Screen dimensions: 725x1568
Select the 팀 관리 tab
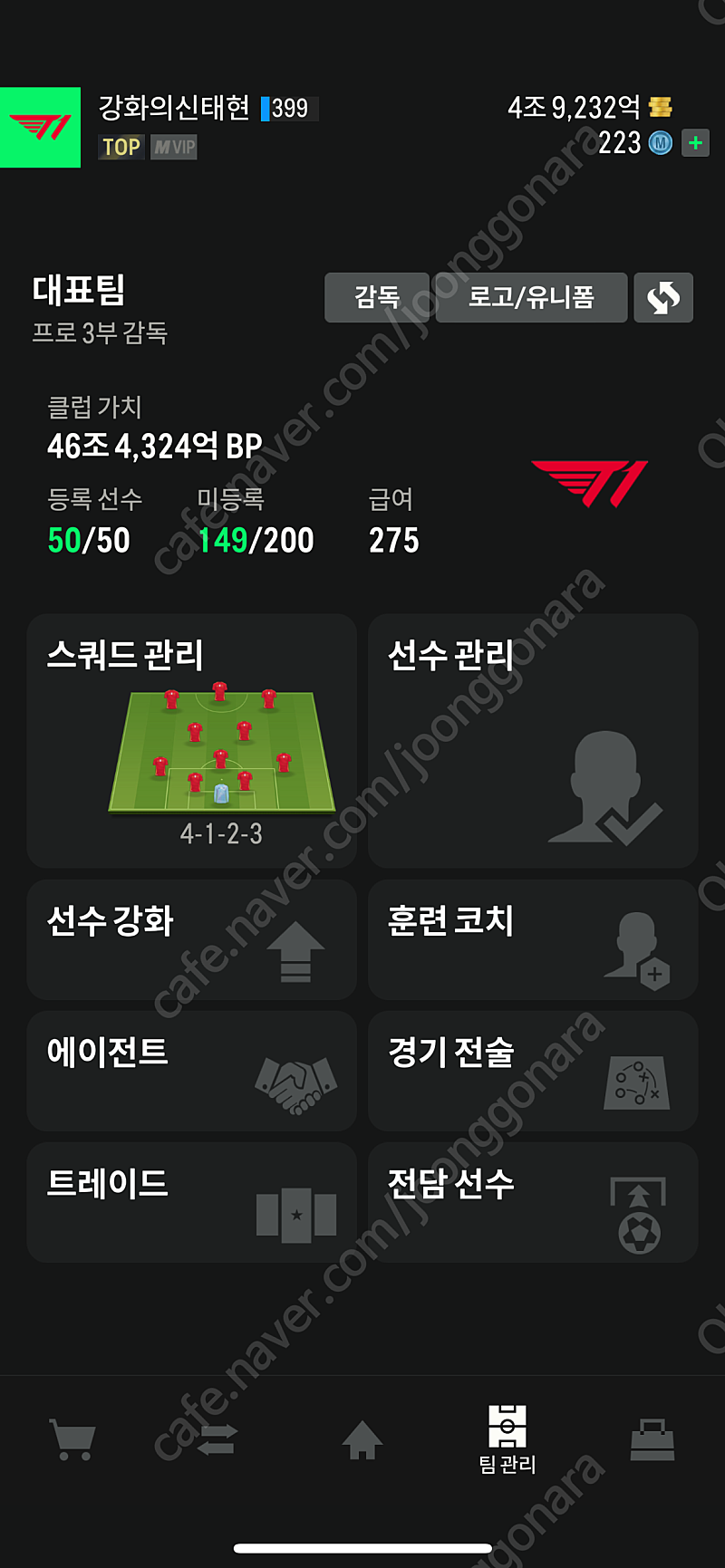click(x=507, y=1440)
